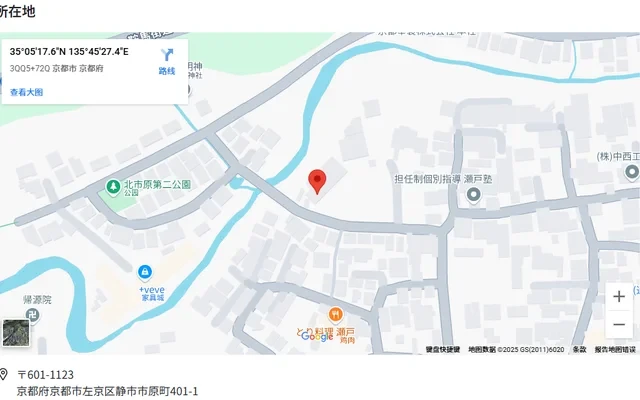Open the 查看大图 link for a larger map
This screenshot has width=640, height=400.
click(27, 92)
